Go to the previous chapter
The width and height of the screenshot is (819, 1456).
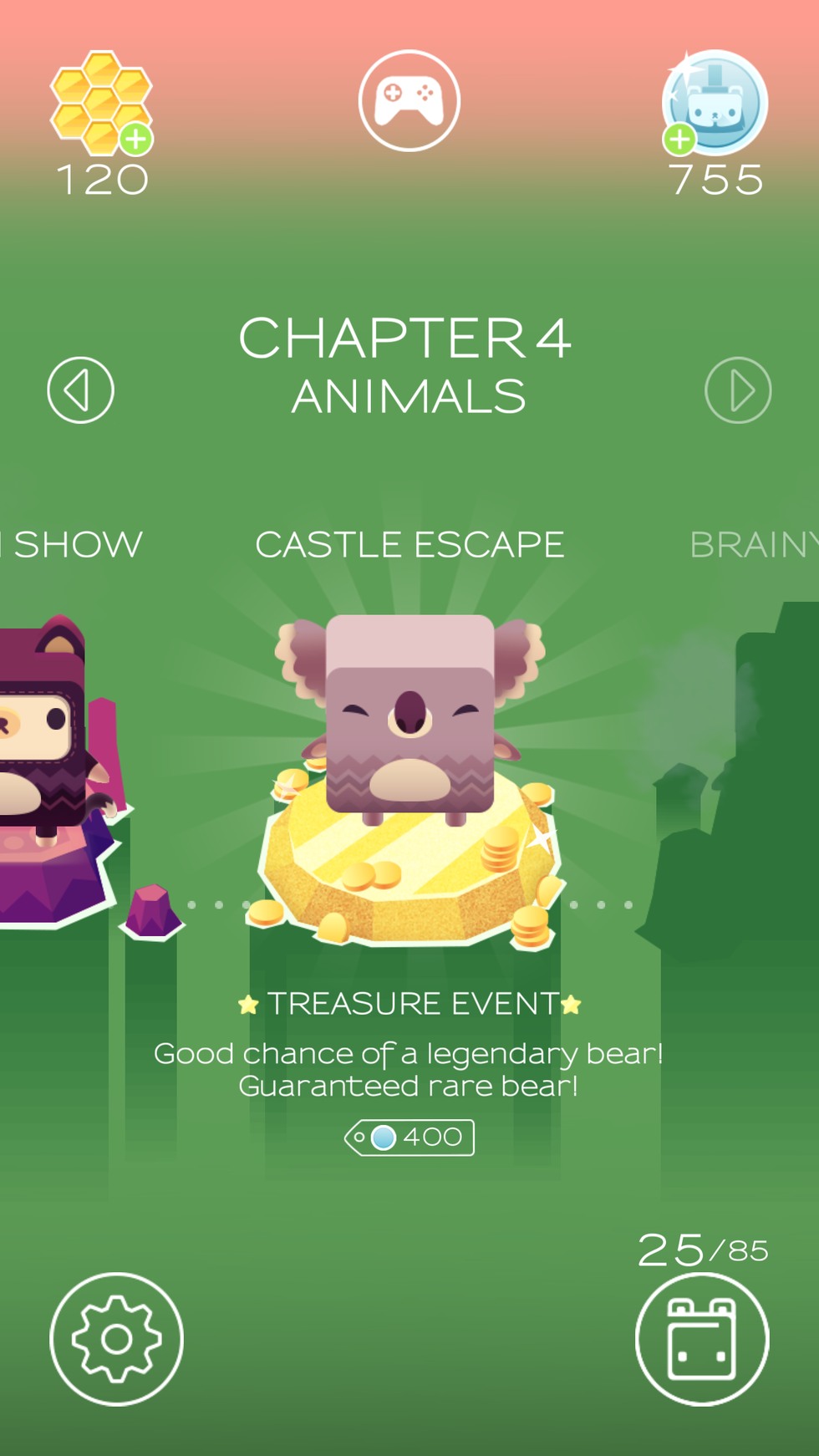click(80, 390)
